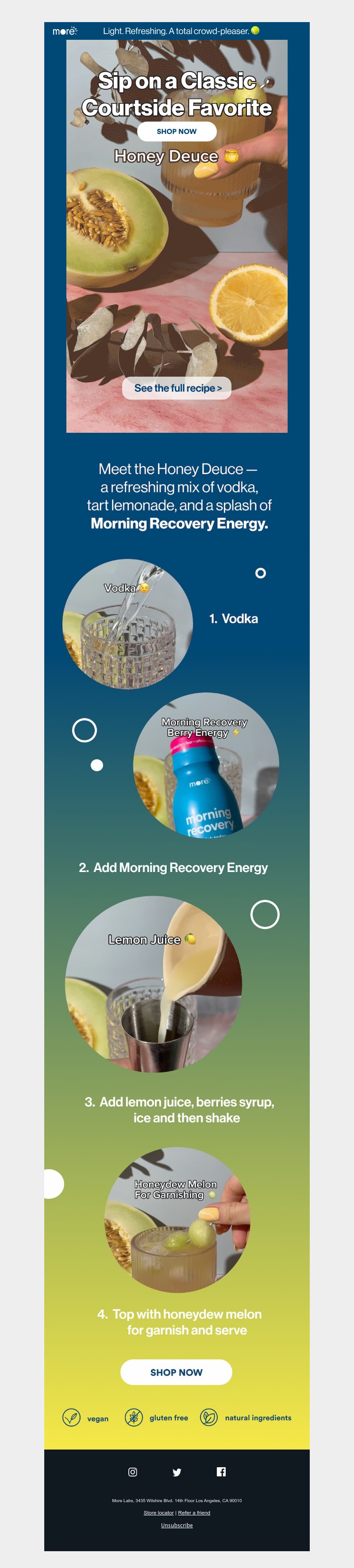
Task: Tap SHOP NOW under the Courtside Favorite headline
Action: pyautogui.click(x=177, y=131)
